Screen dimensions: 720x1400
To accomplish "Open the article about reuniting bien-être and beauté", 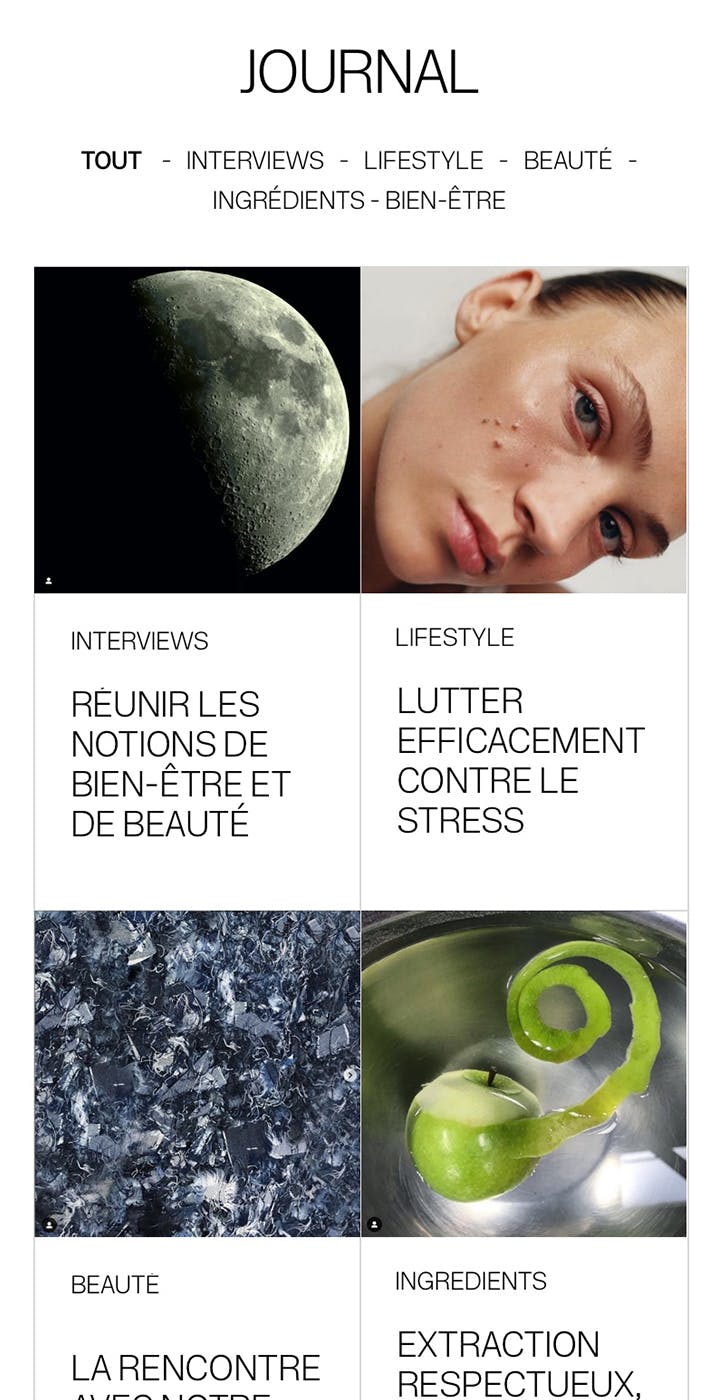I will click(180, 763).
